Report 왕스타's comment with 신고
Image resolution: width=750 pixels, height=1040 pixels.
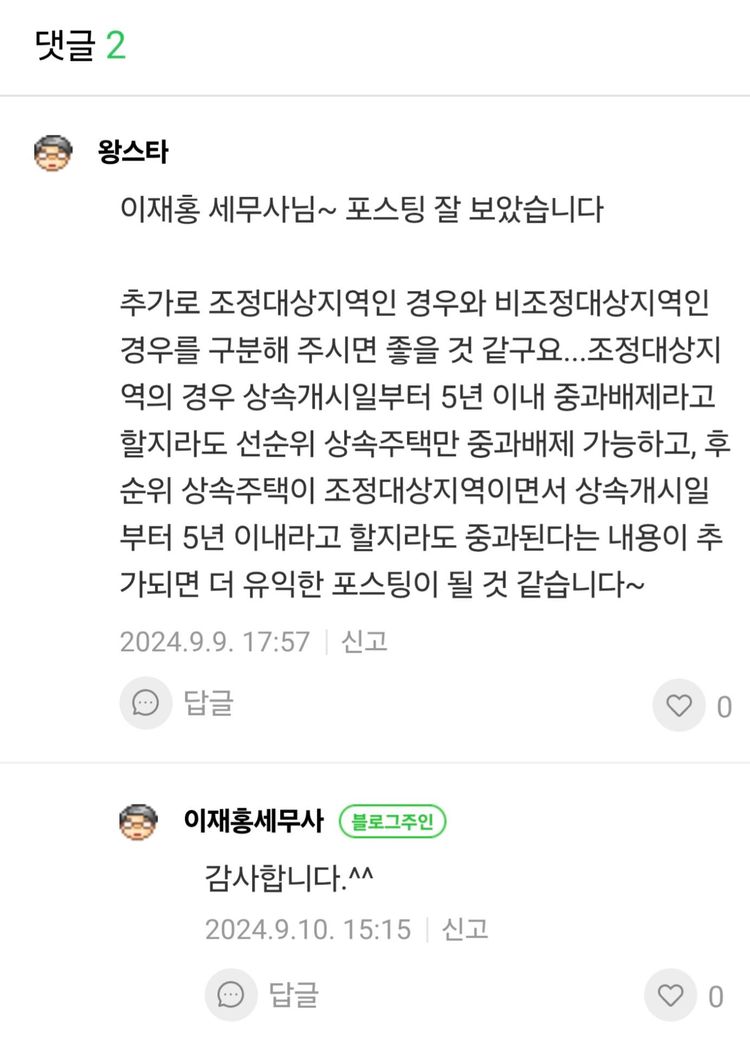click(364, 641)
